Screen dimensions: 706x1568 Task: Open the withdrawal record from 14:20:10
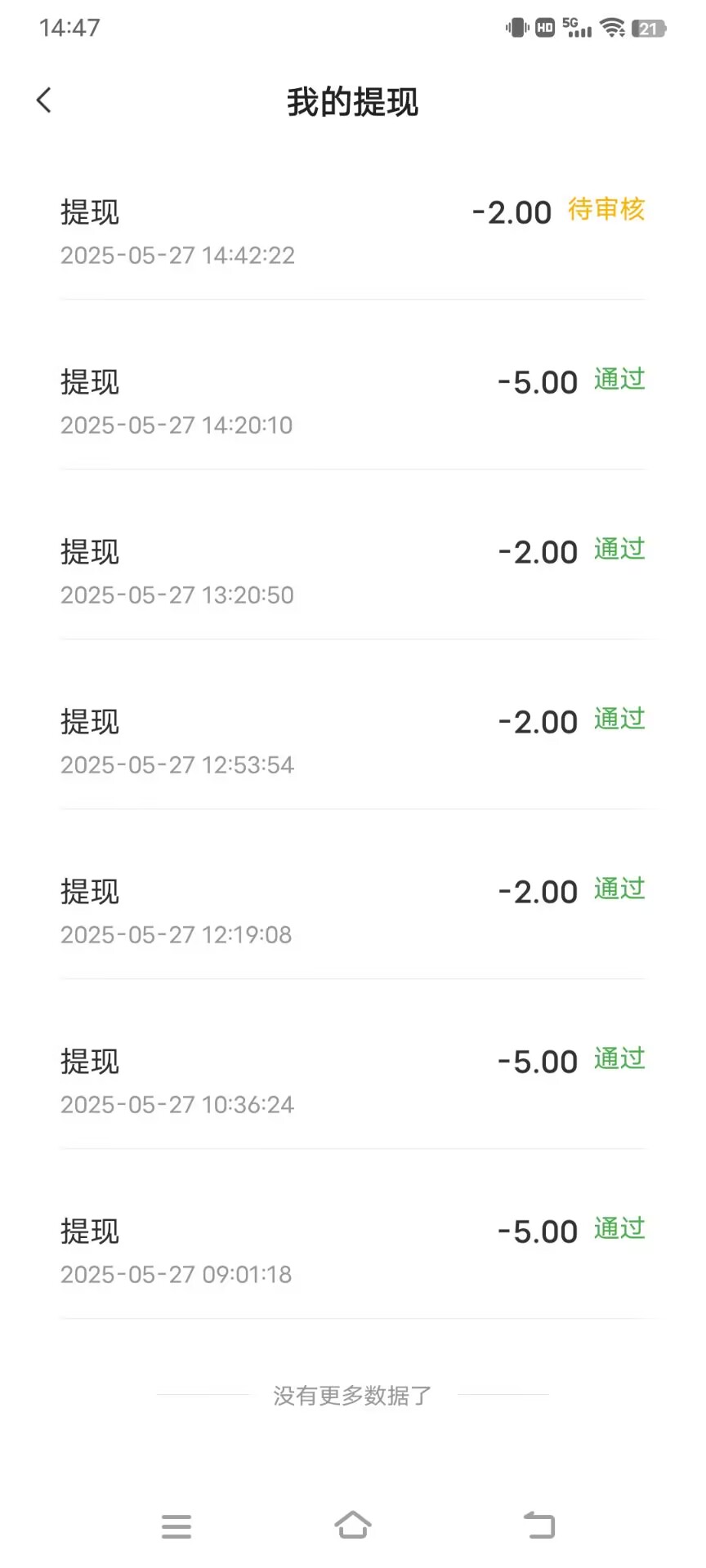pyautogui.click(x=353, y=402)
